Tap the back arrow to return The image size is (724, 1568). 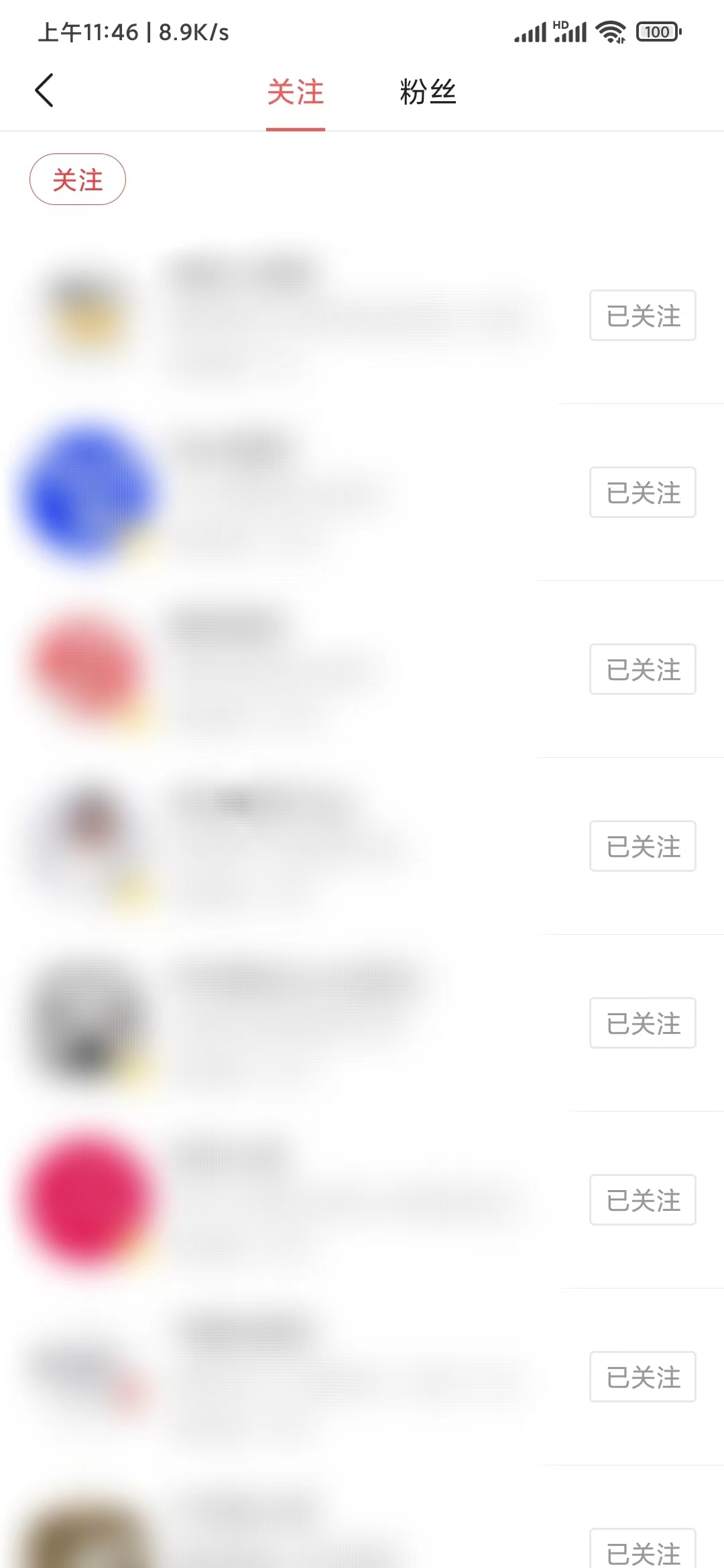tap(45, 90)
